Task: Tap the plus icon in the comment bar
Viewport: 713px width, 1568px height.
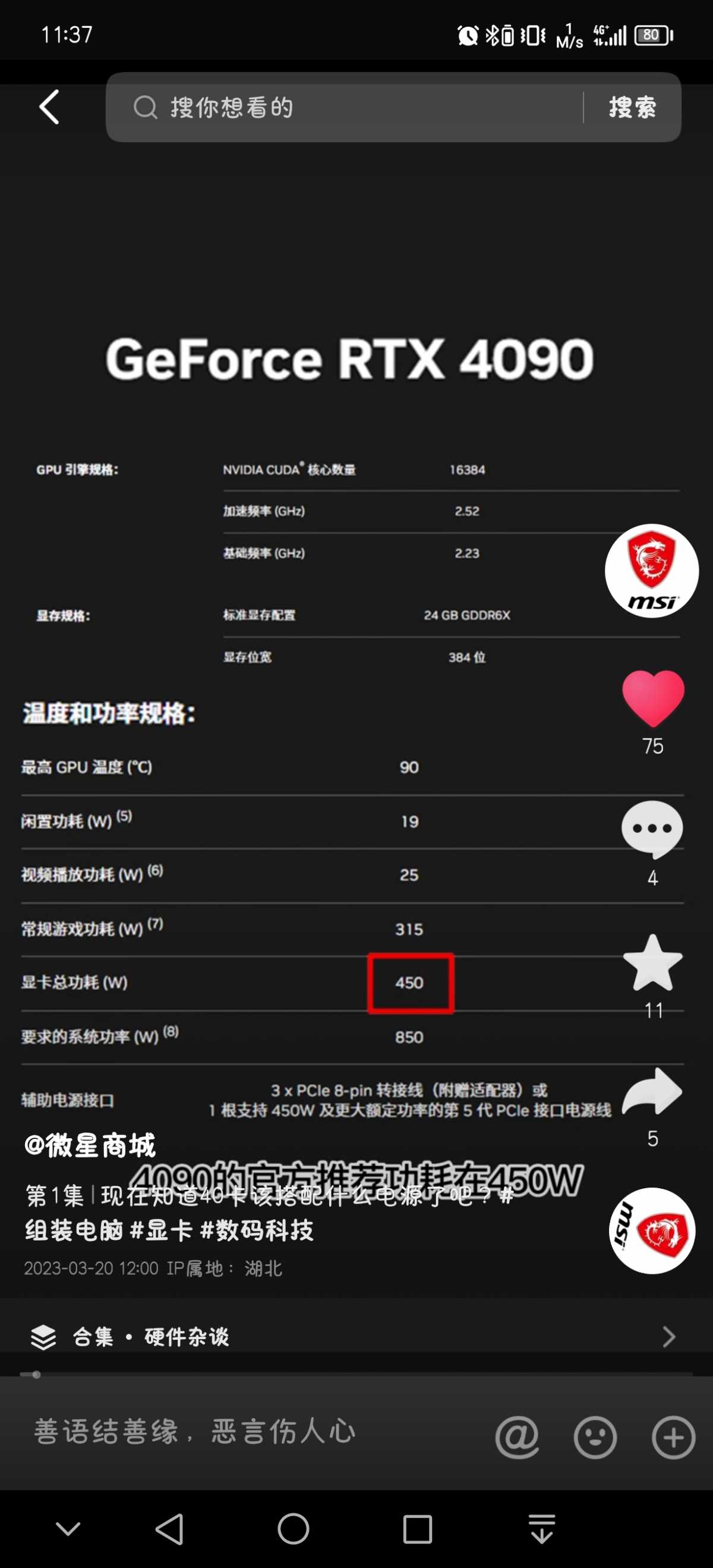Action: tap(673, 1438)
